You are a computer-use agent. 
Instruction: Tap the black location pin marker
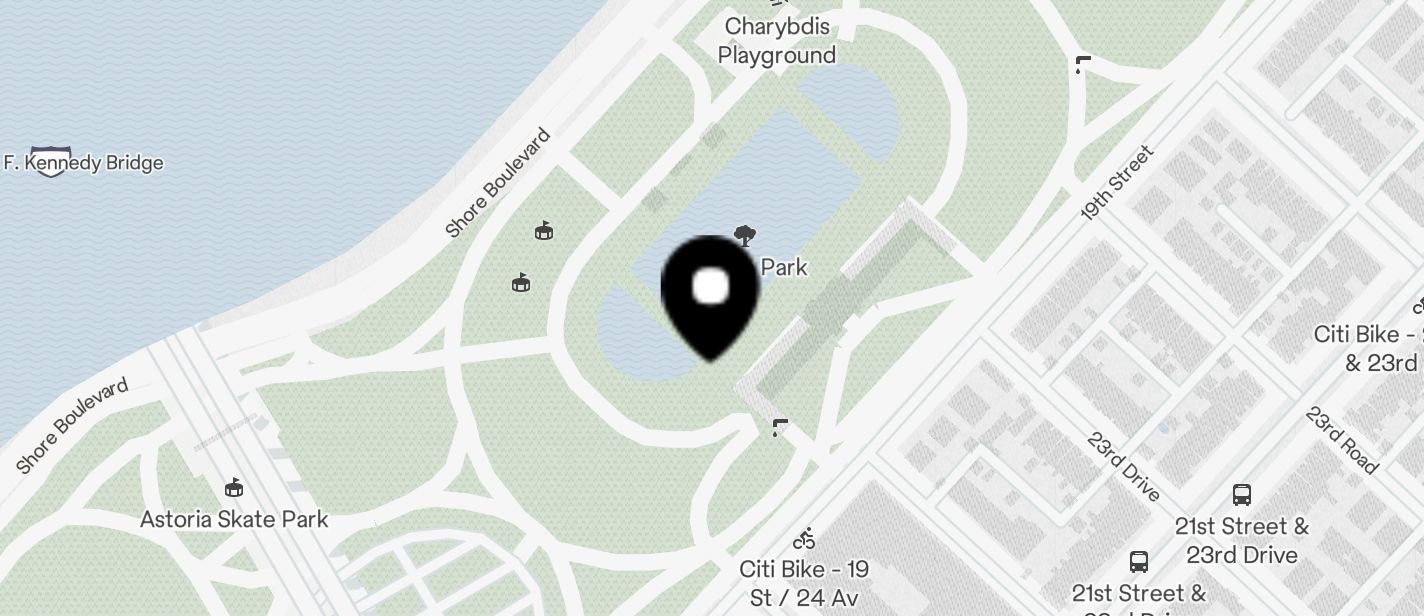711,296
